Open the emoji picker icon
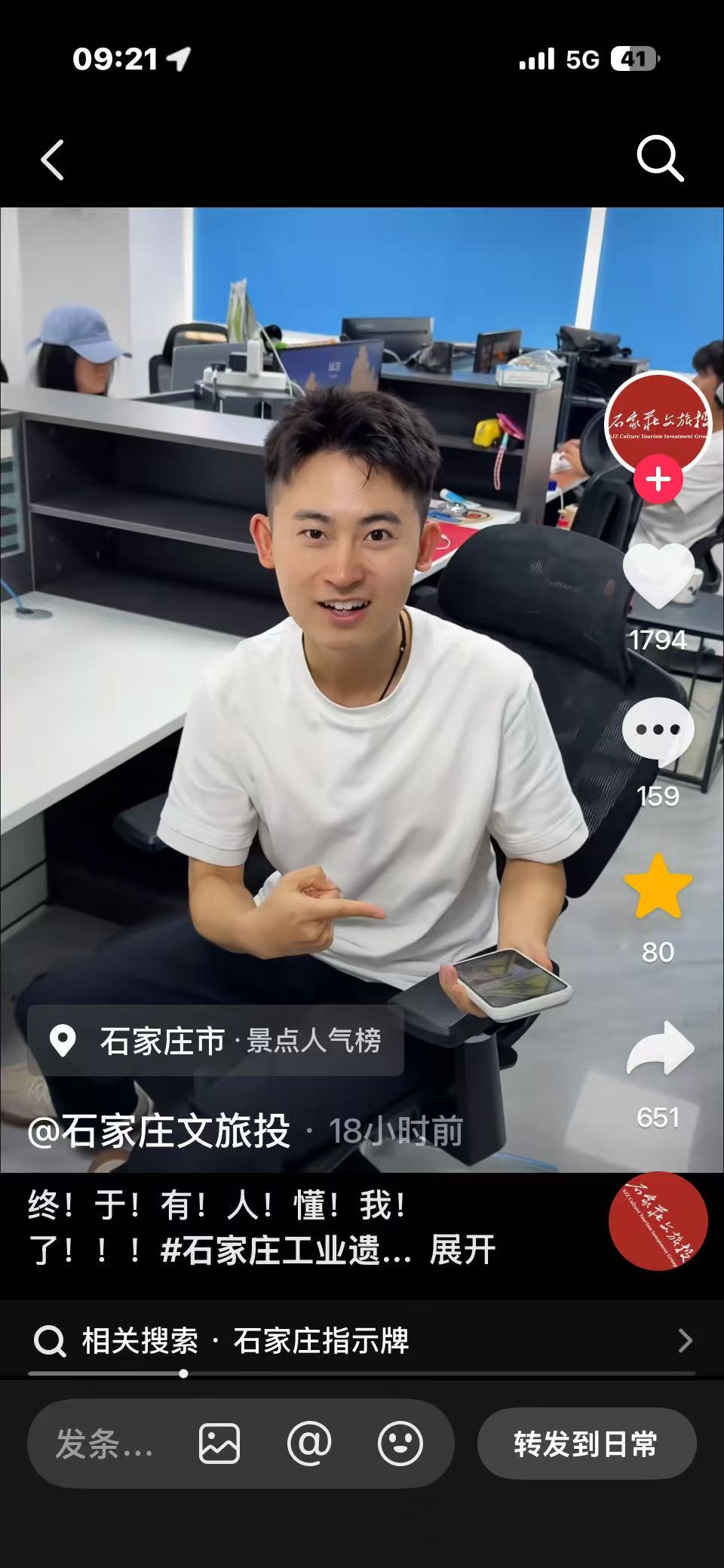Image resolution: width=724 pixels, height=1568 pixels. (x=400, y=1444)
